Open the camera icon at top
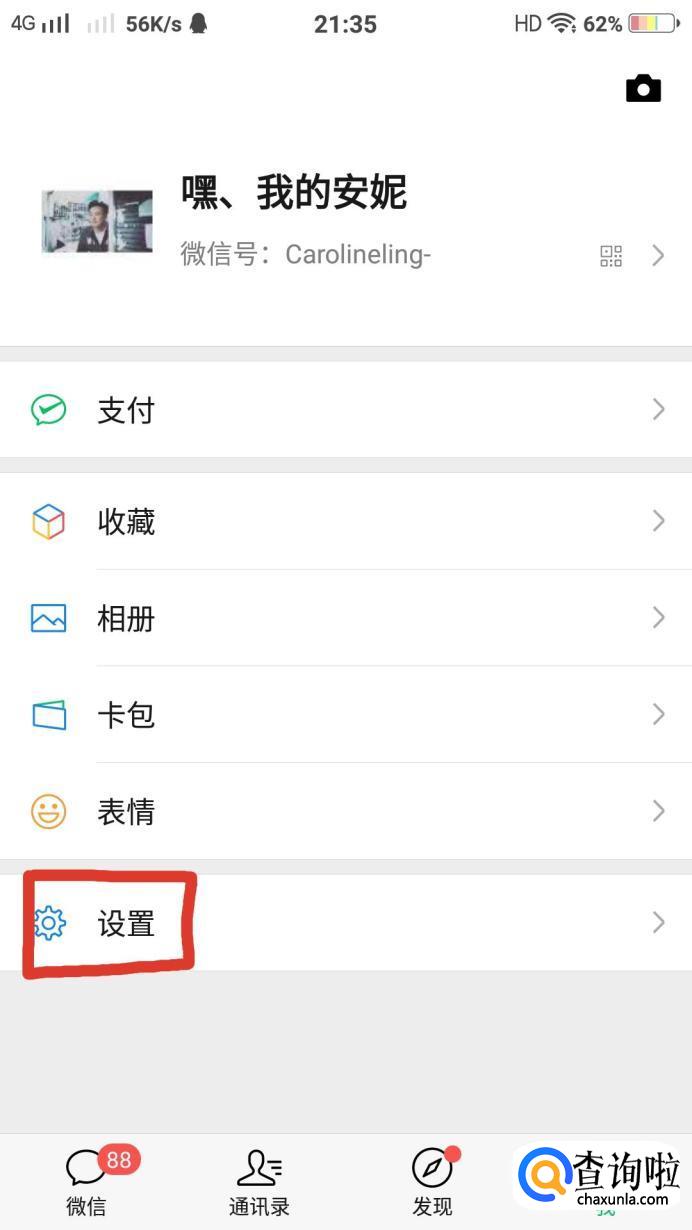 click(x=643, y=89)
